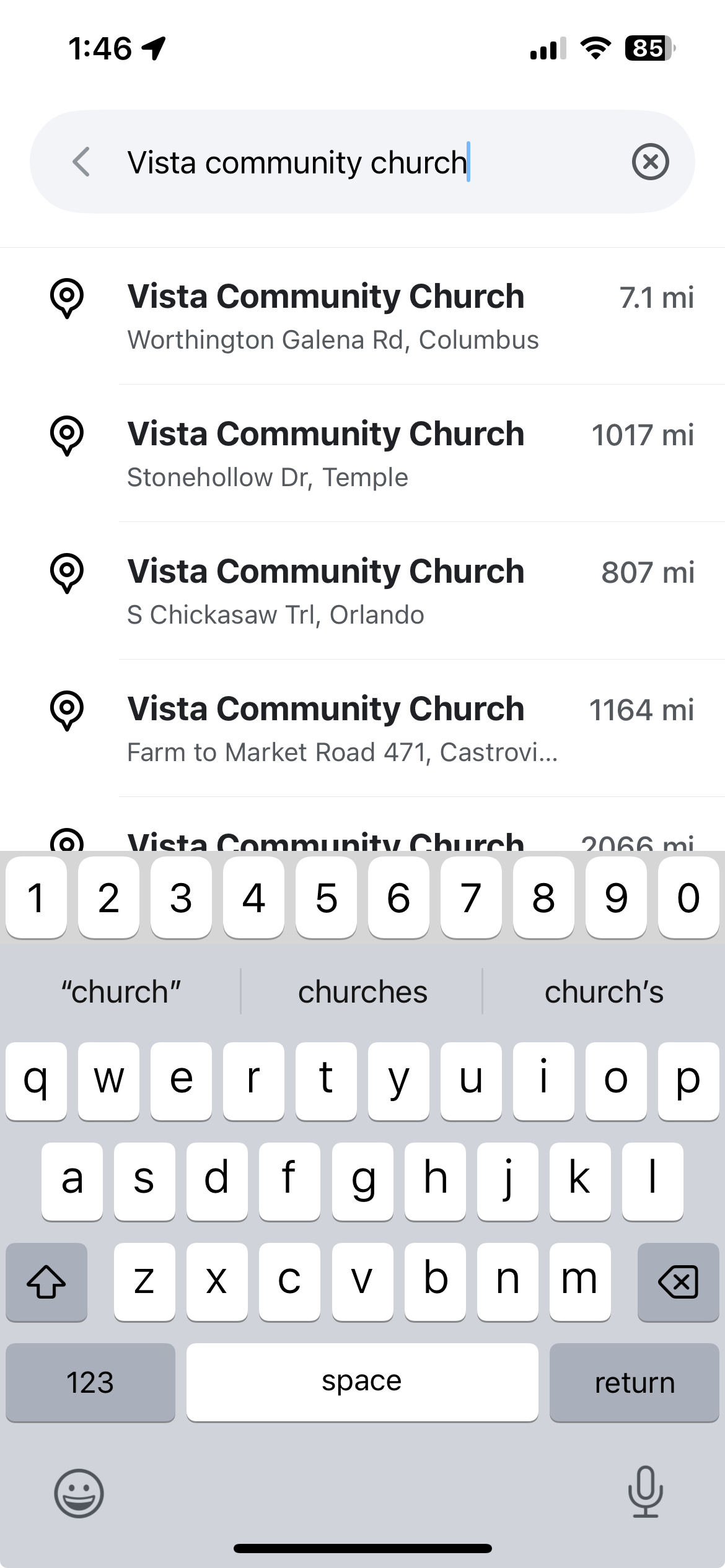Image resolution: width=725 pixels, height=1568 pixels.
Task: Start dictation with the microphone icon
Action: [x=645, y=1492]
